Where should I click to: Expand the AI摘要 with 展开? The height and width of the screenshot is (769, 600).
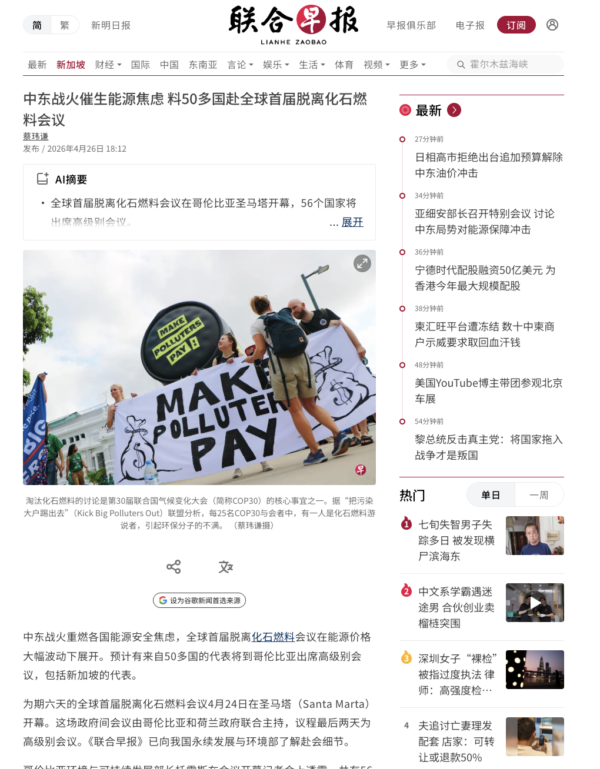(352, 222)
